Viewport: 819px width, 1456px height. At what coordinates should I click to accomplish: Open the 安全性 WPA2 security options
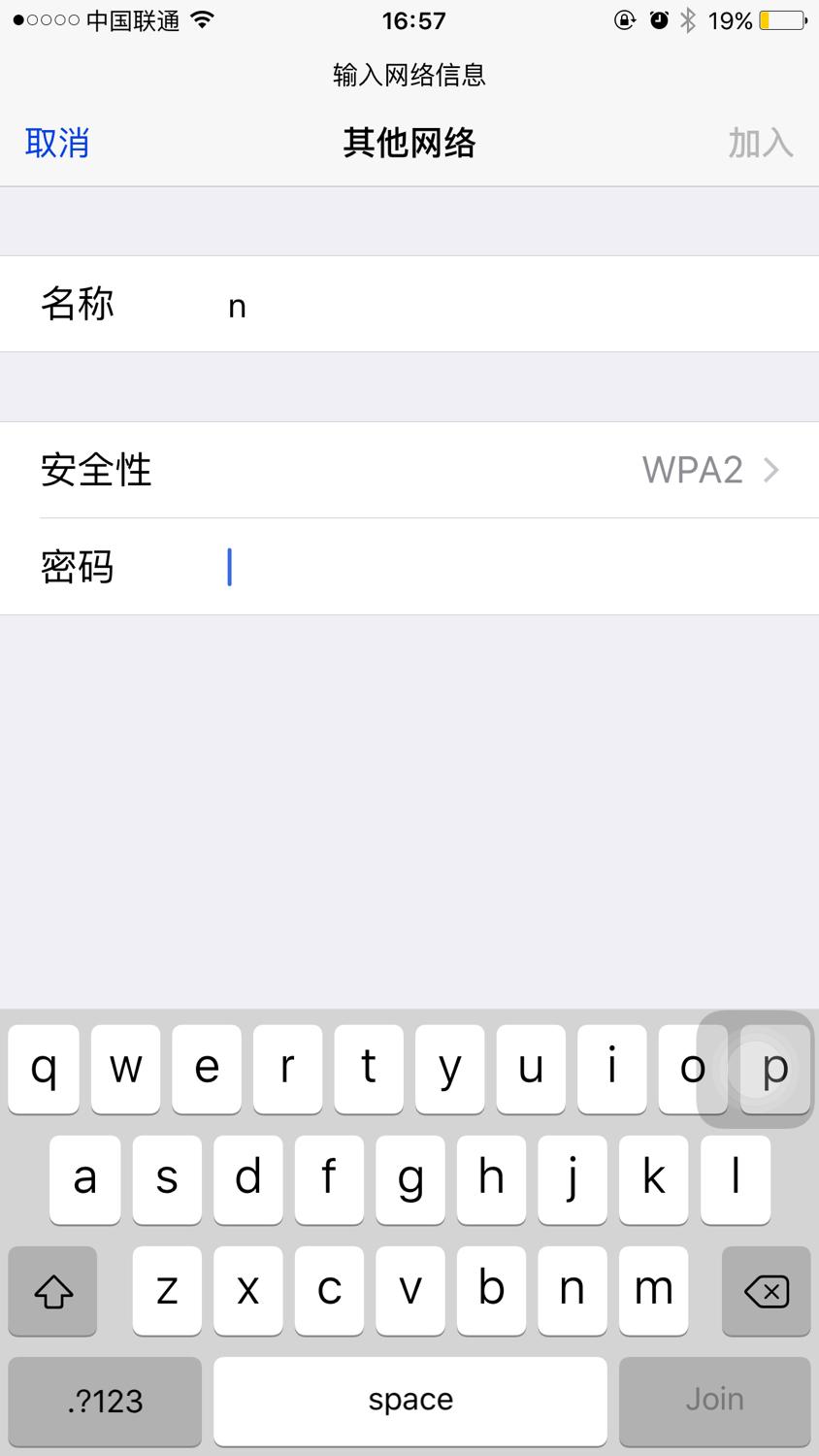(409, 470)
